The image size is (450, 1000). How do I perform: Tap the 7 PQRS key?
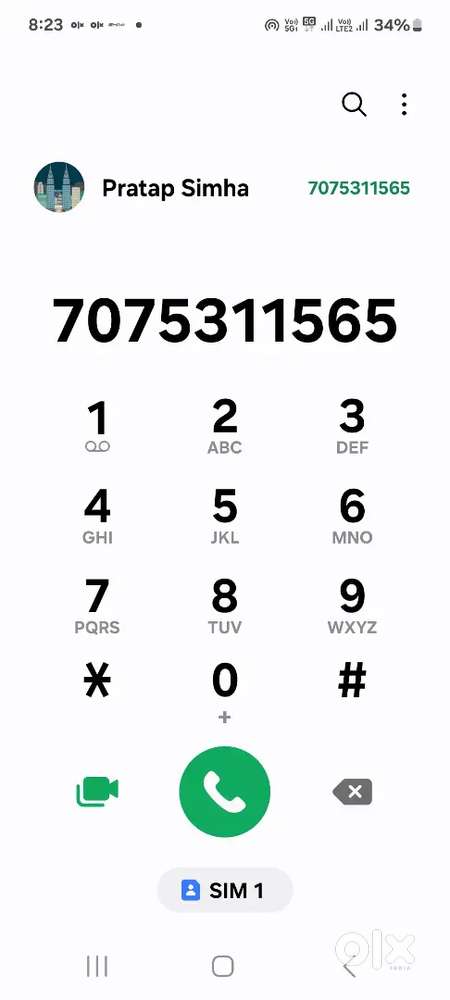click(97, 606)
